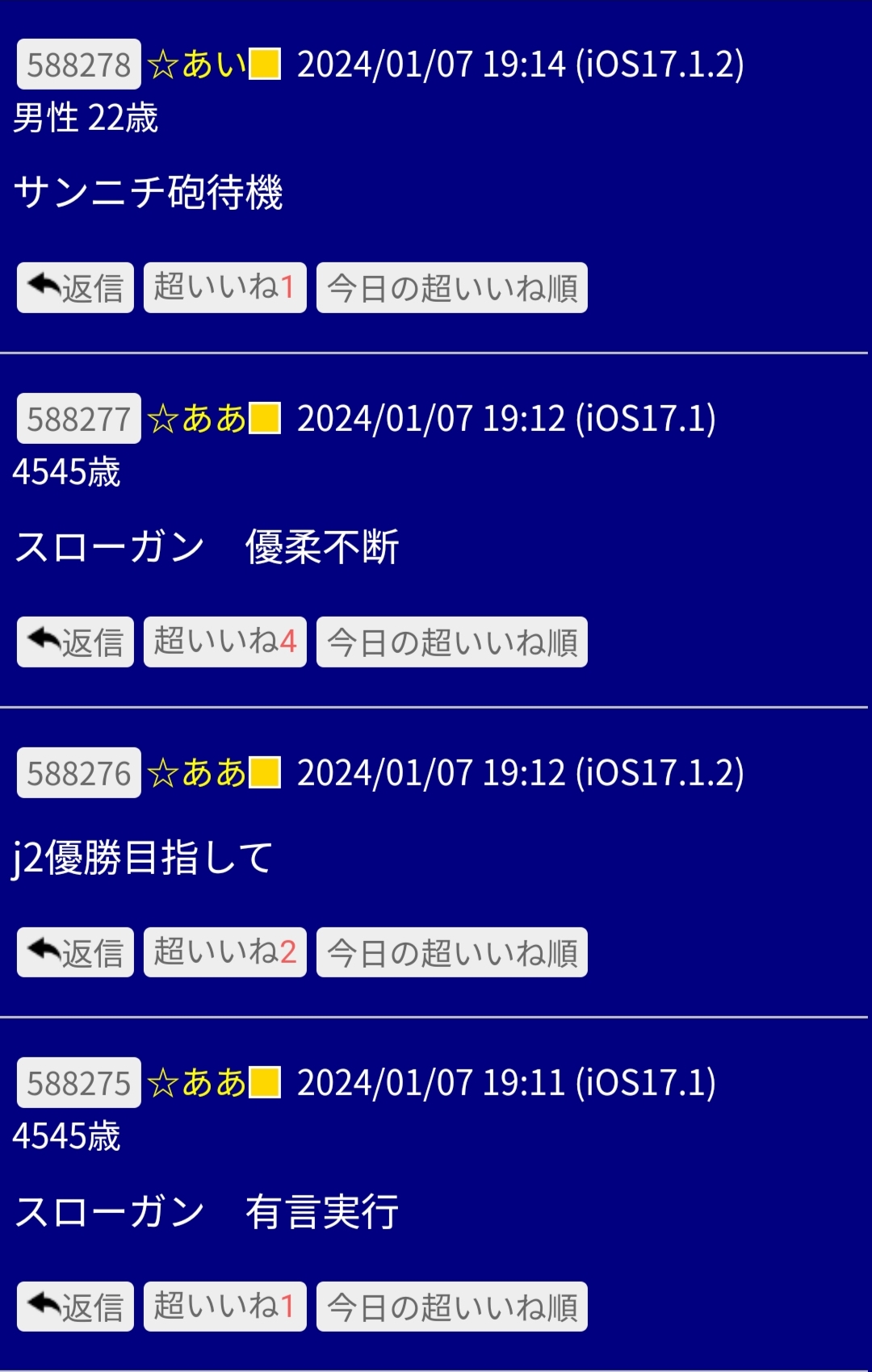Reply to post 588278

75,287
